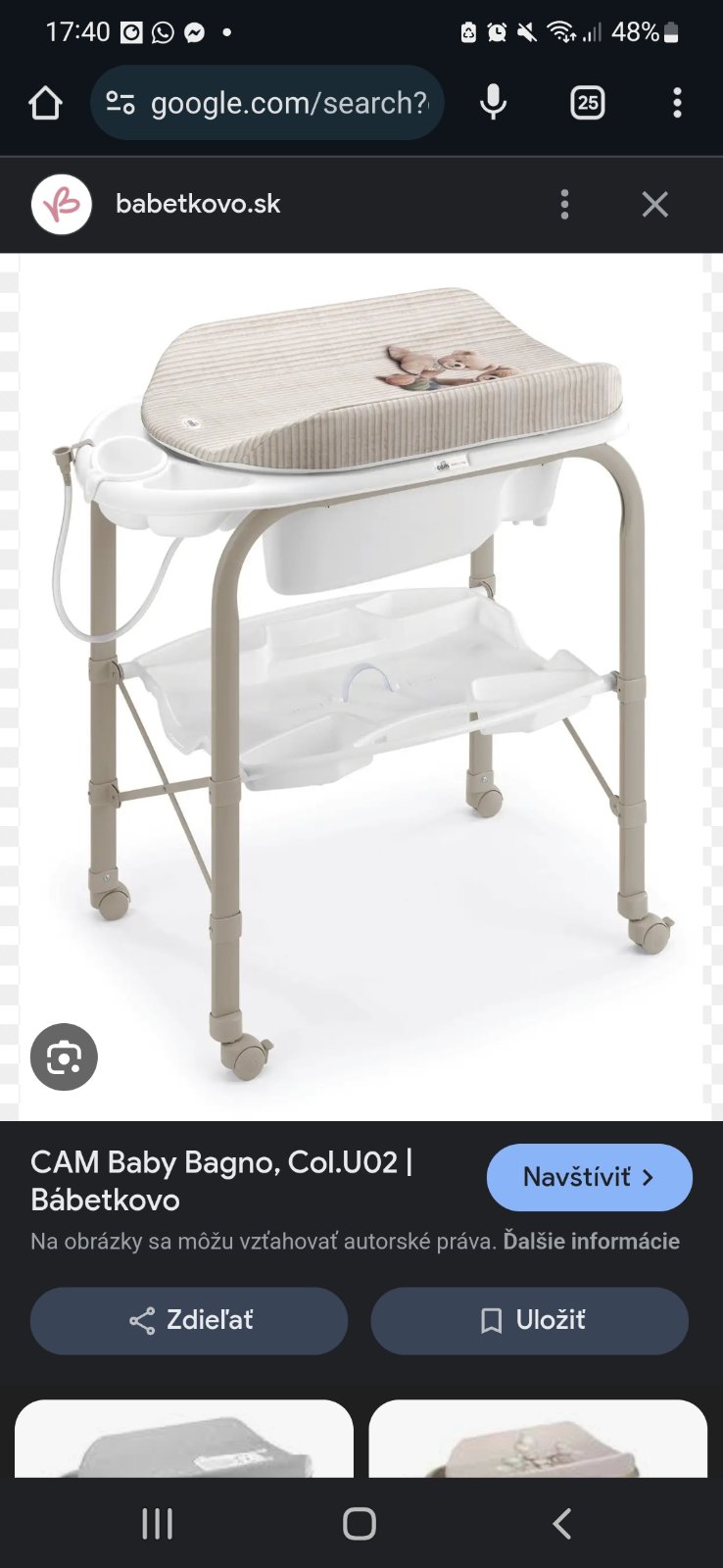This screenshot has height=1568, width=723.
Task: Close the image preview
Action: pyautogui.click(x=654, y=204)
